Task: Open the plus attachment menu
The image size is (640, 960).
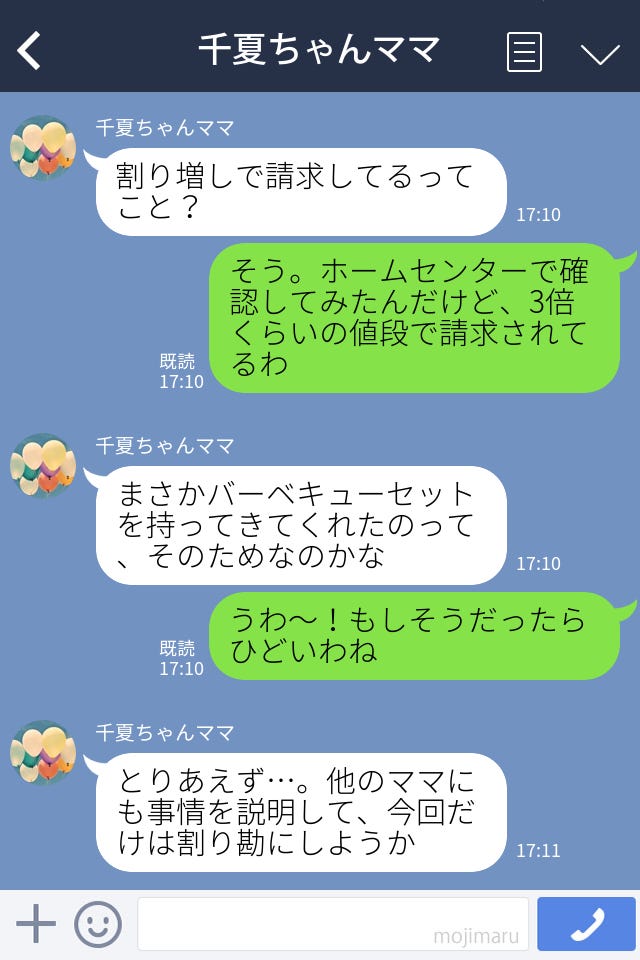Action: pyautogui.click(x=36, y=924)
